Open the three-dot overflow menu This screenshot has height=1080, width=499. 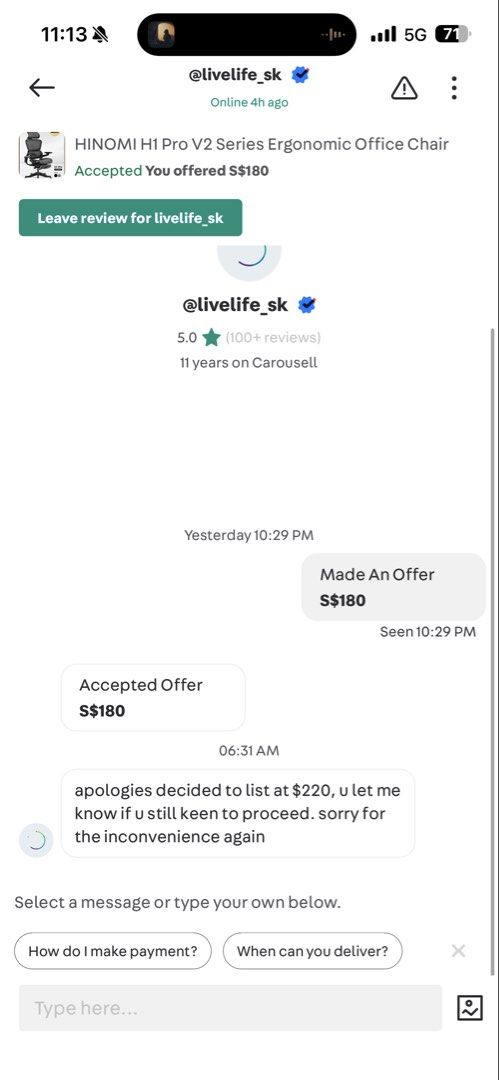coord(454,87)
